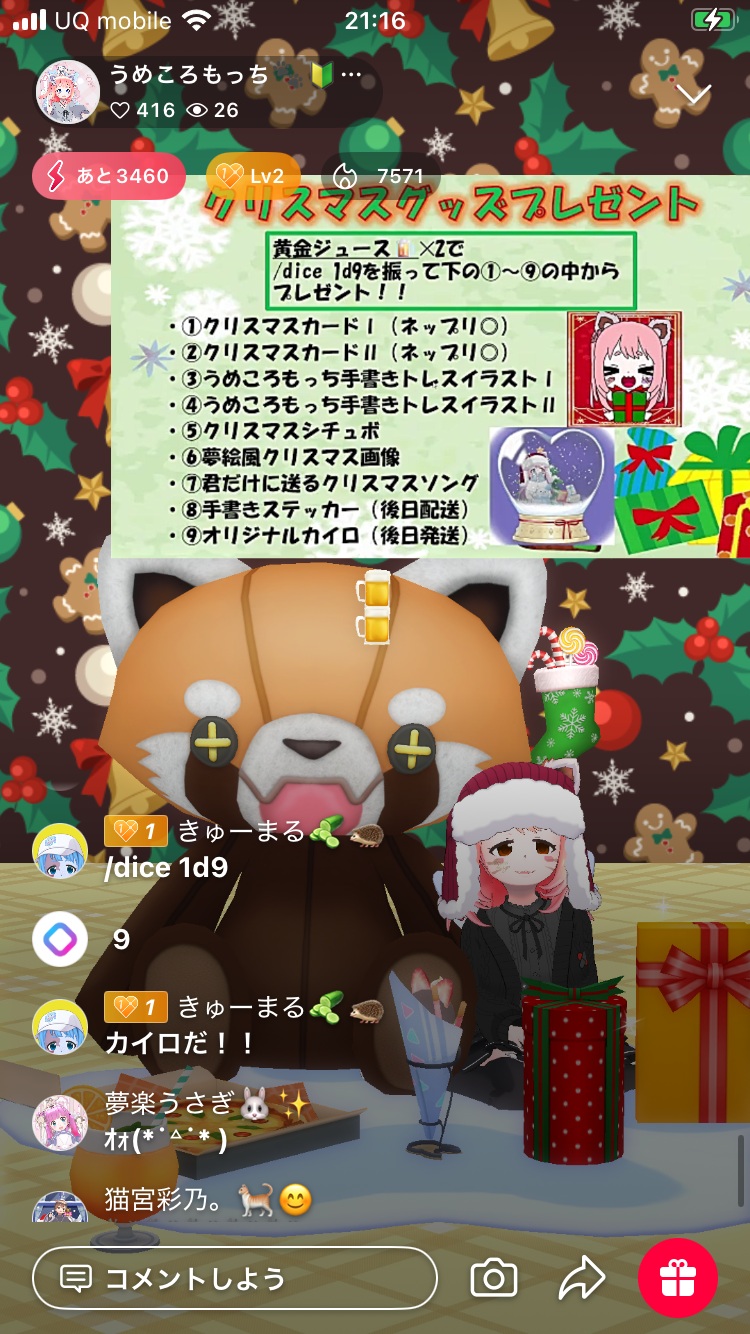Screen dimensions: 750x1334
Task: Take a screenshot with the camera icon
Action: click(x=493, y=1278)
